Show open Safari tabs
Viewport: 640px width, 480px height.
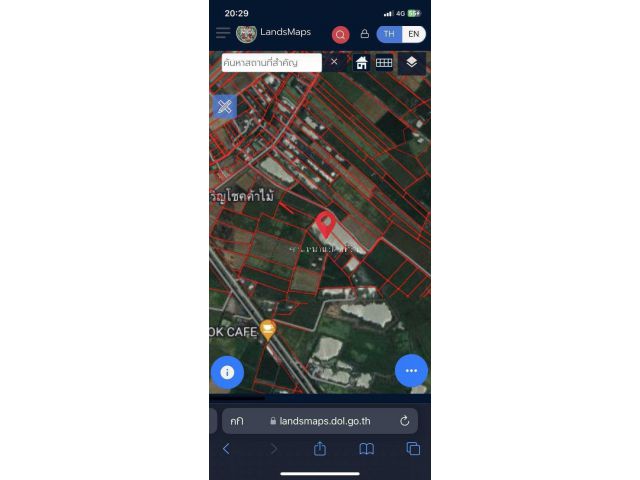412,449
